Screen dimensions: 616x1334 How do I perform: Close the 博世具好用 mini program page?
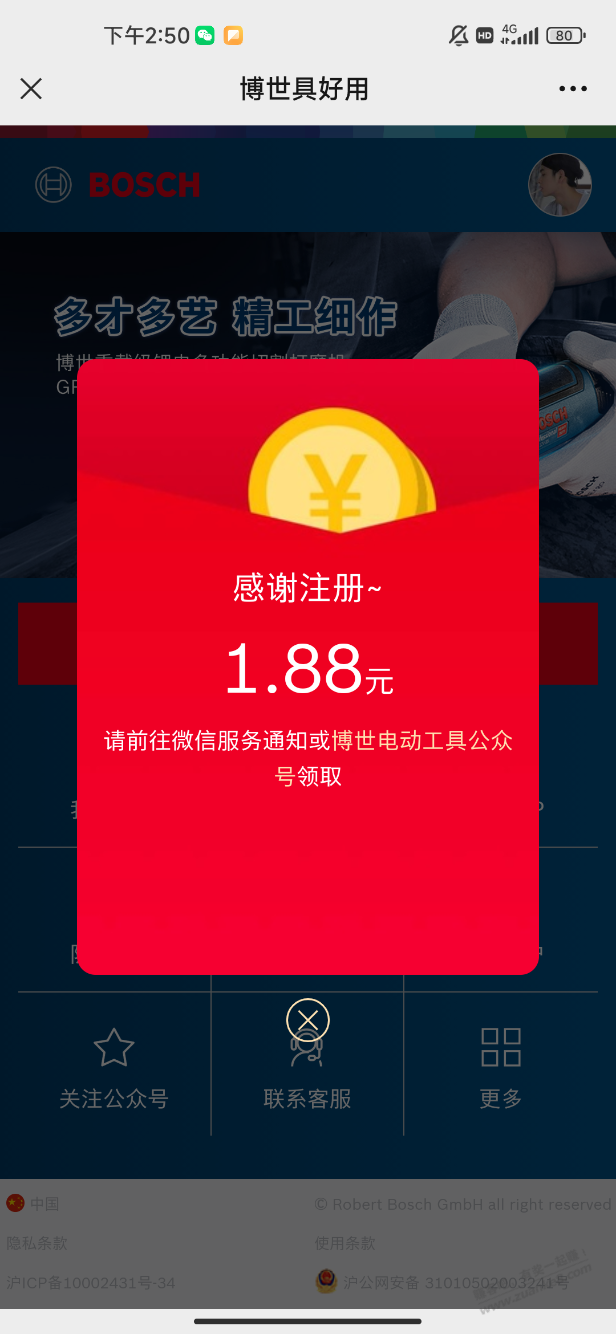[31, 89]
